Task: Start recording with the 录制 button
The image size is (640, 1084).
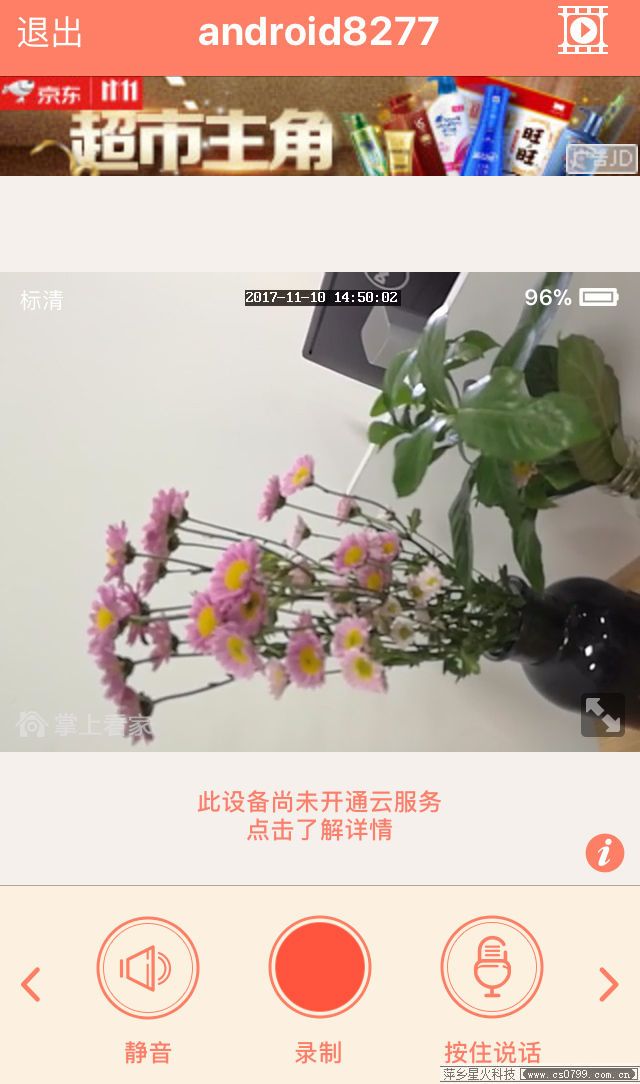Action: [x=320, y=968]
